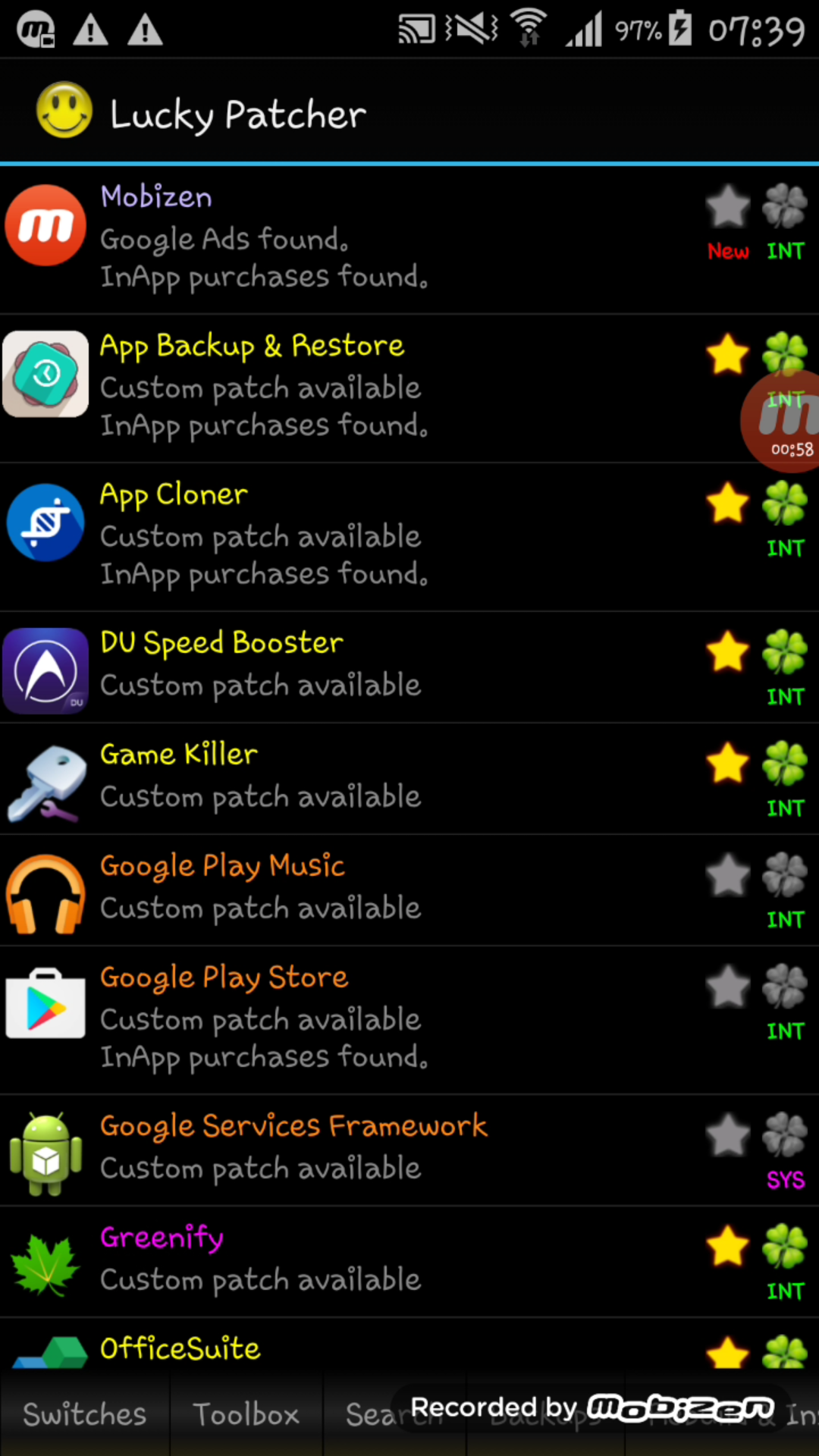Image resolution: width=819 pixels, height=1456 pixels.
Task: Open App Cloner patch options
Action: 341,534
